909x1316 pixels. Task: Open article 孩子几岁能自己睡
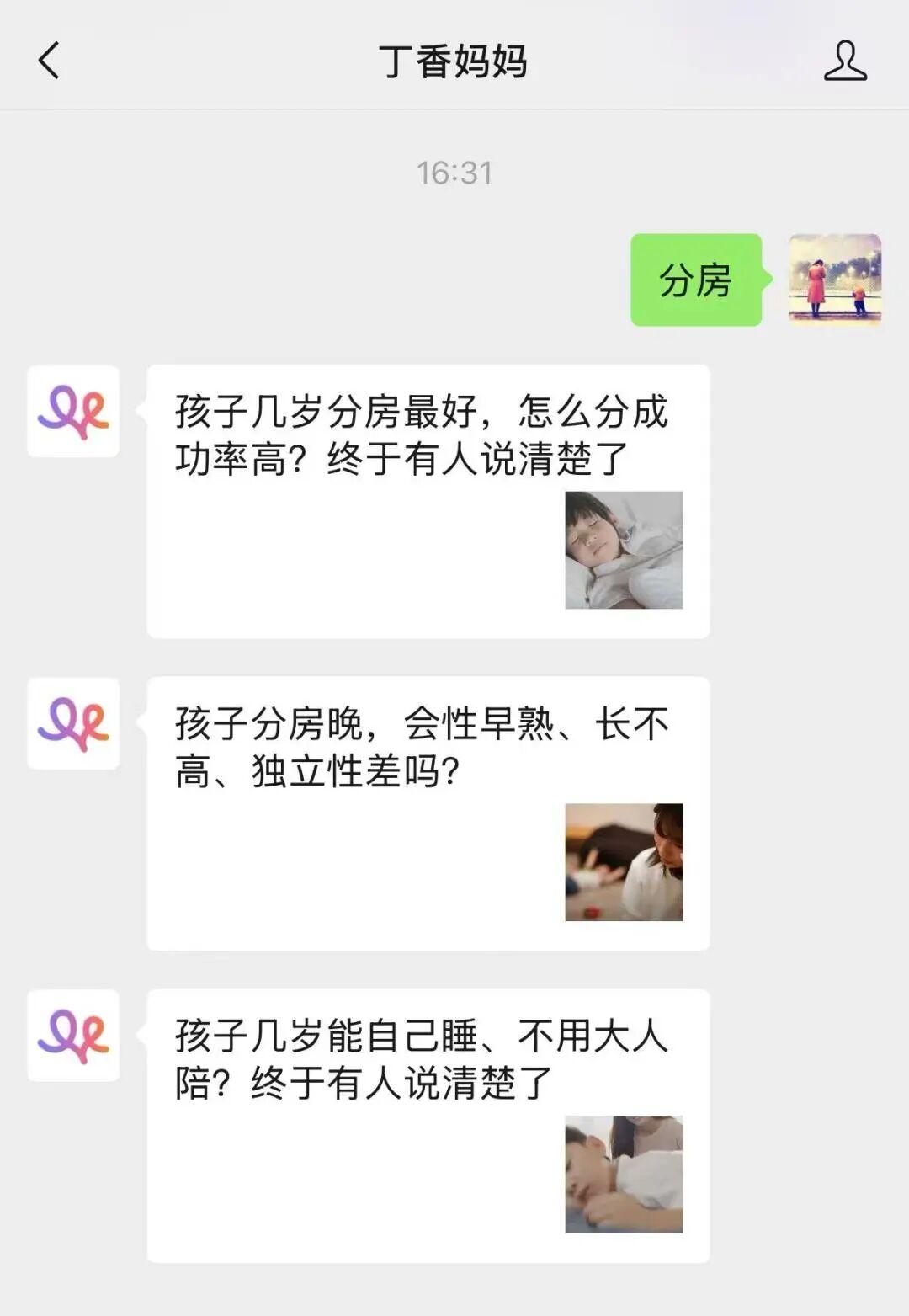(428, 1125)
